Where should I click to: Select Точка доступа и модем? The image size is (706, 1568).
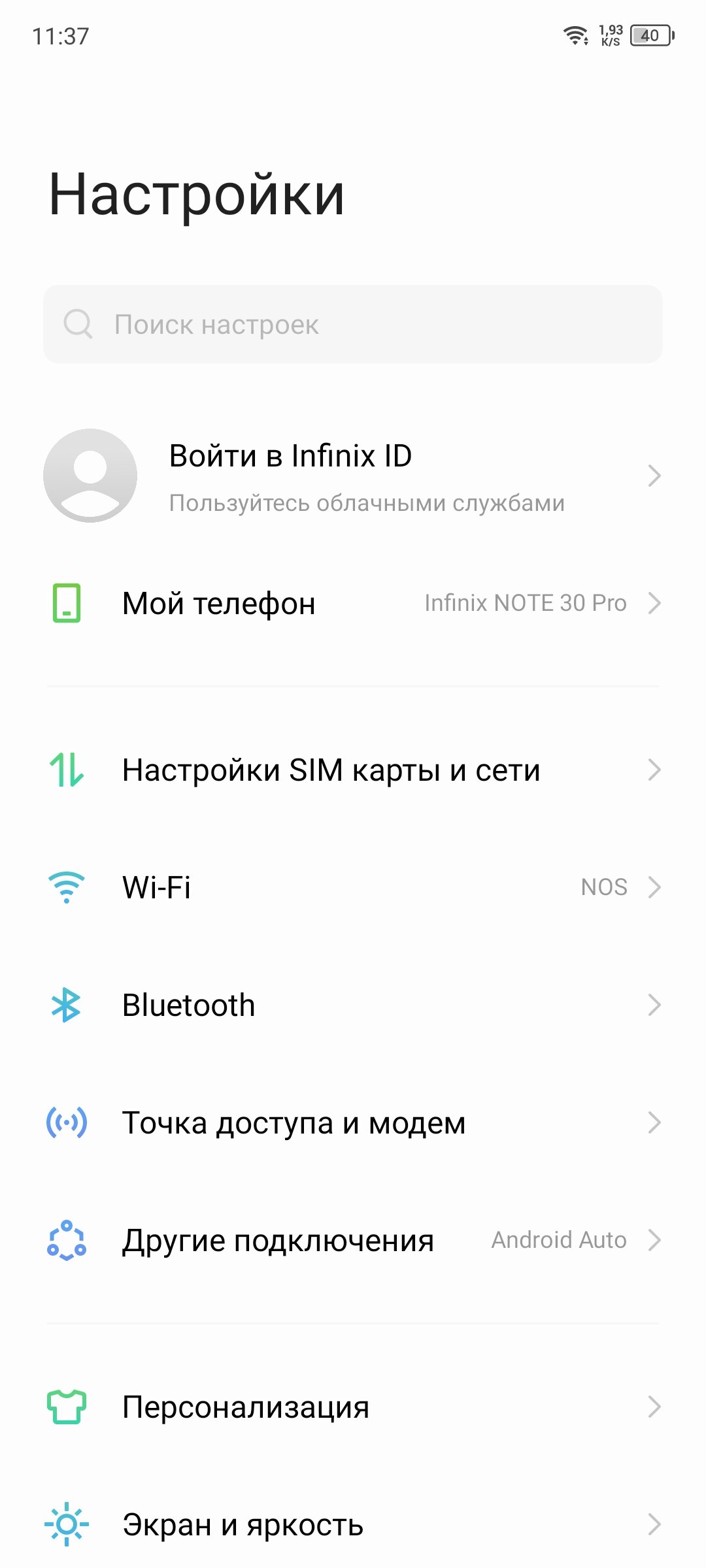pos(353,1123)
